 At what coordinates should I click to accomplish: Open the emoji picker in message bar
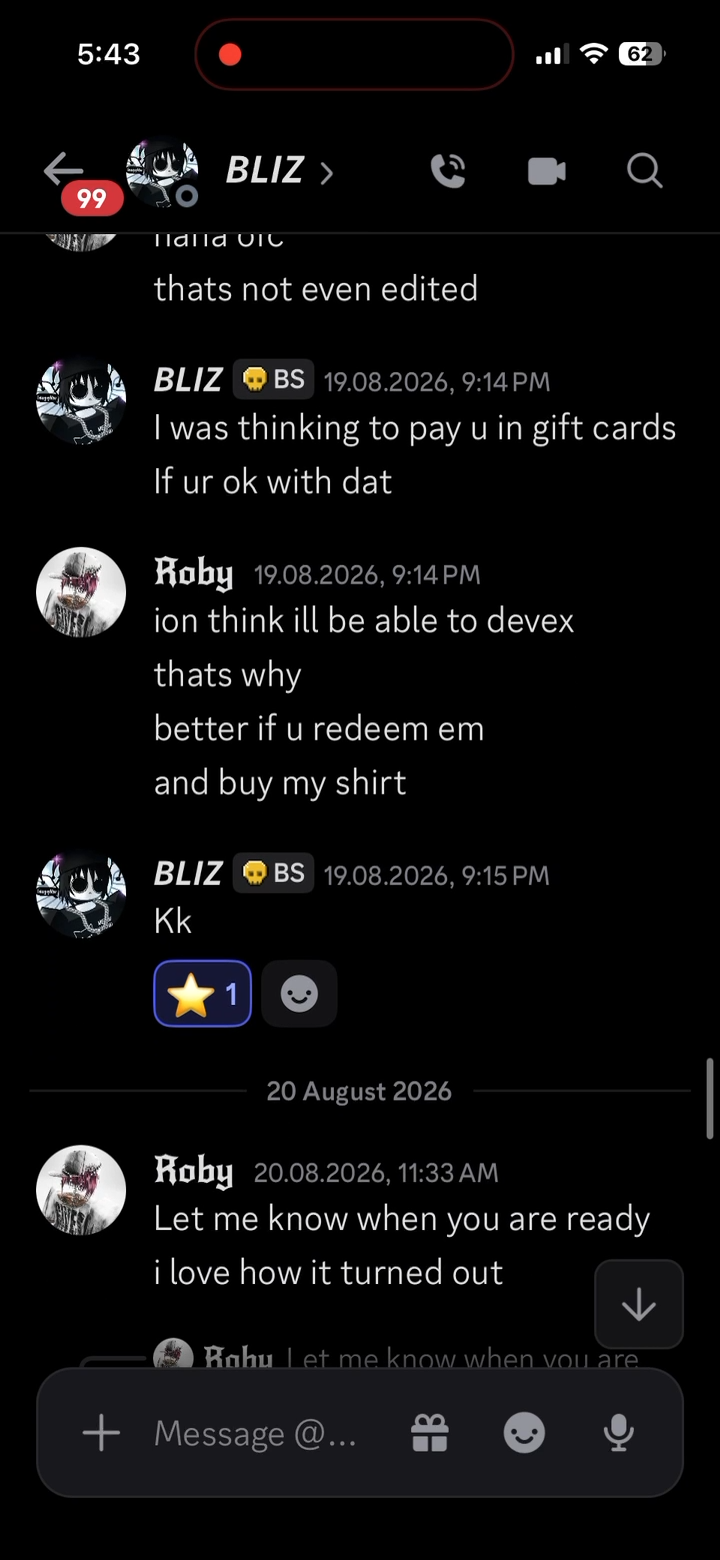tap(524, 1434)
